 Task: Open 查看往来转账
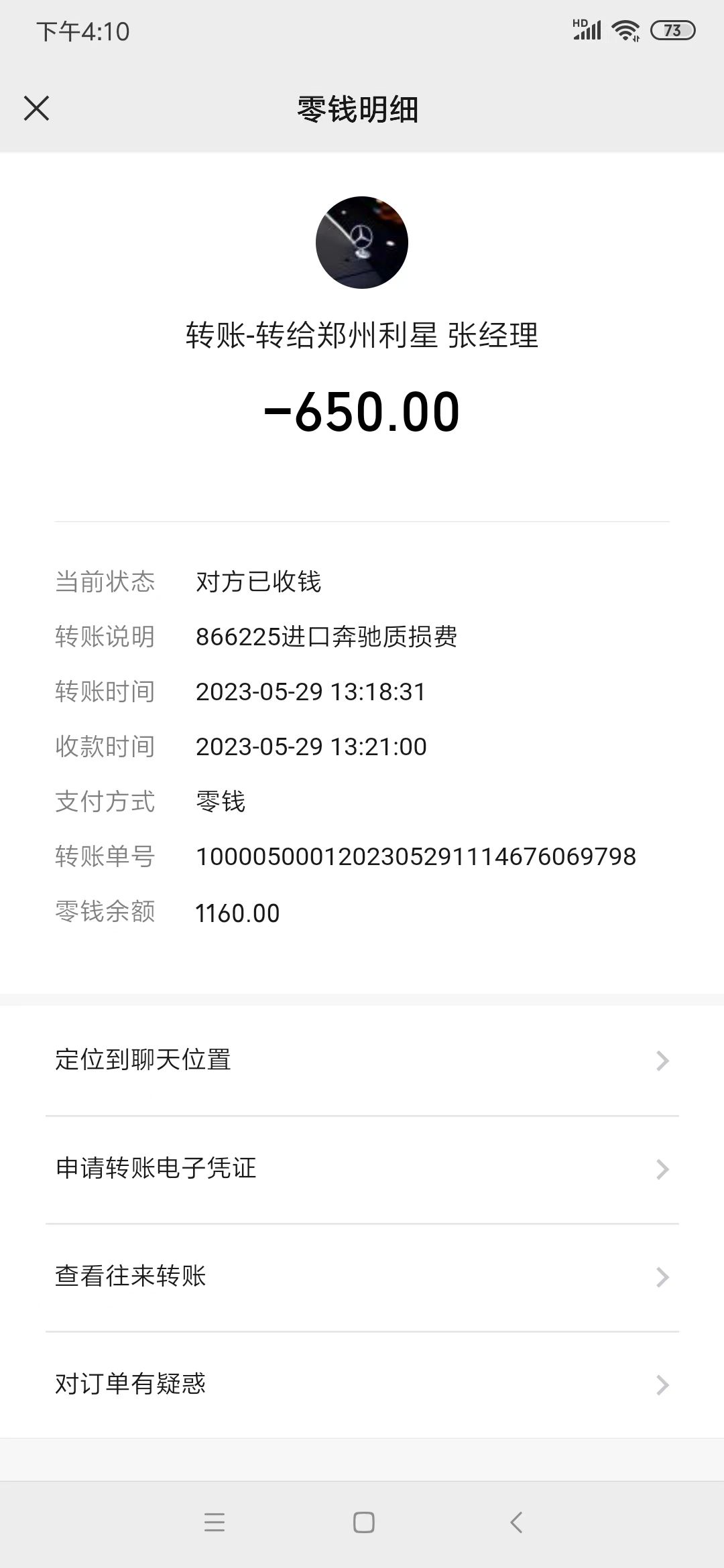pyautogui.click(x=362, y=1277)
